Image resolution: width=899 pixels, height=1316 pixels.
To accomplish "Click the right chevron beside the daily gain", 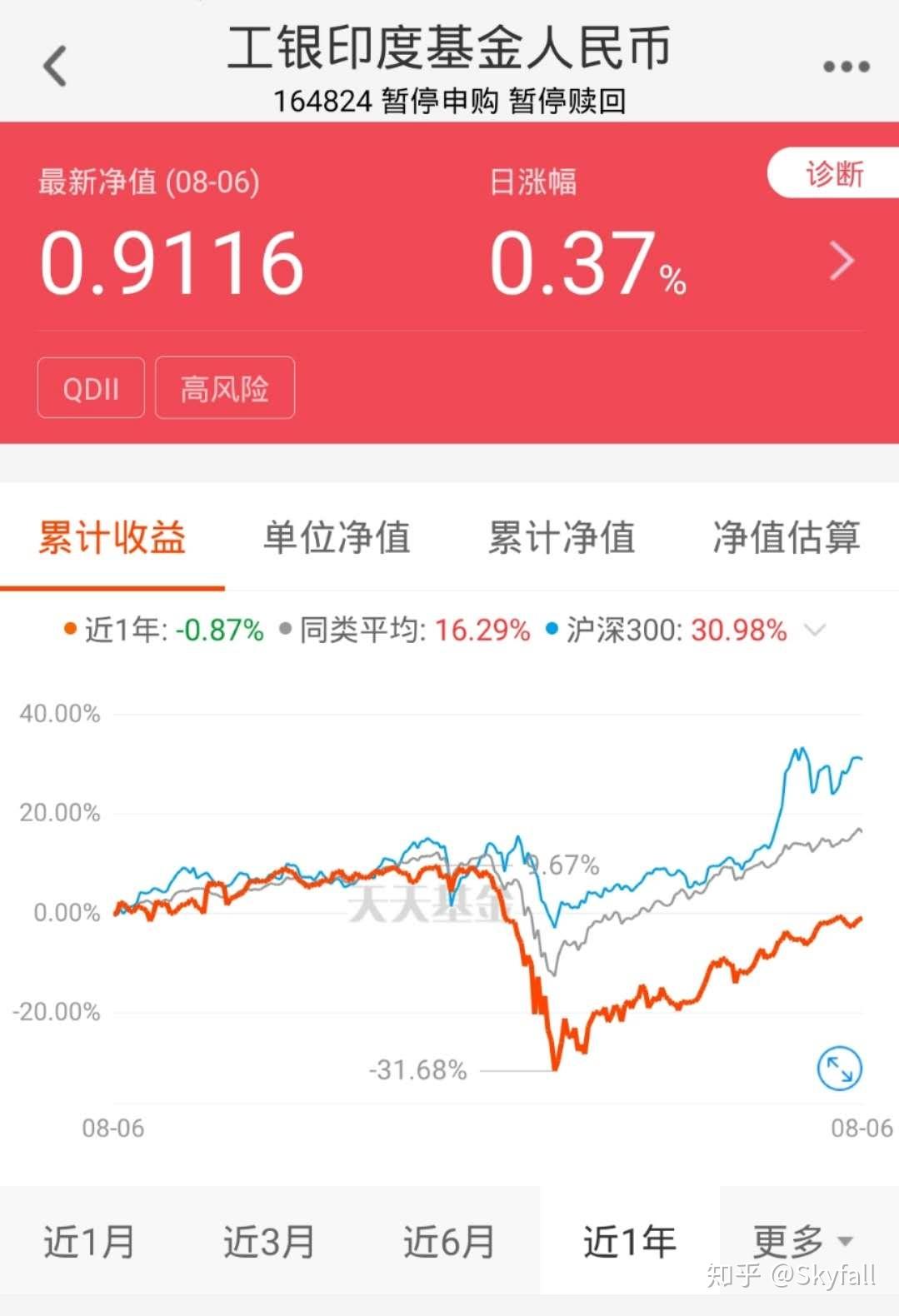I will point(840,261).
